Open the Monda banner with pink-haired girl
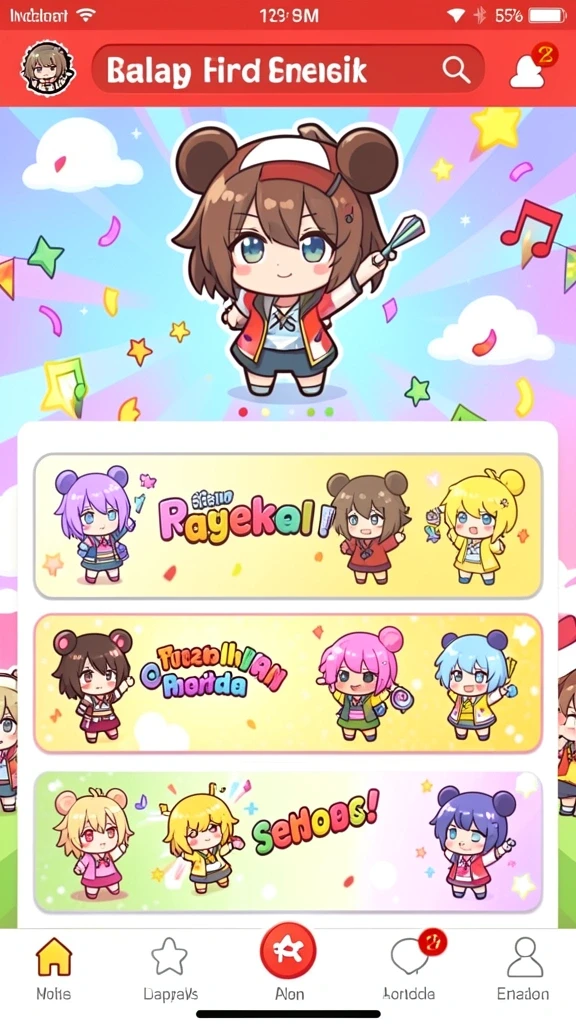 coord(288,683)
